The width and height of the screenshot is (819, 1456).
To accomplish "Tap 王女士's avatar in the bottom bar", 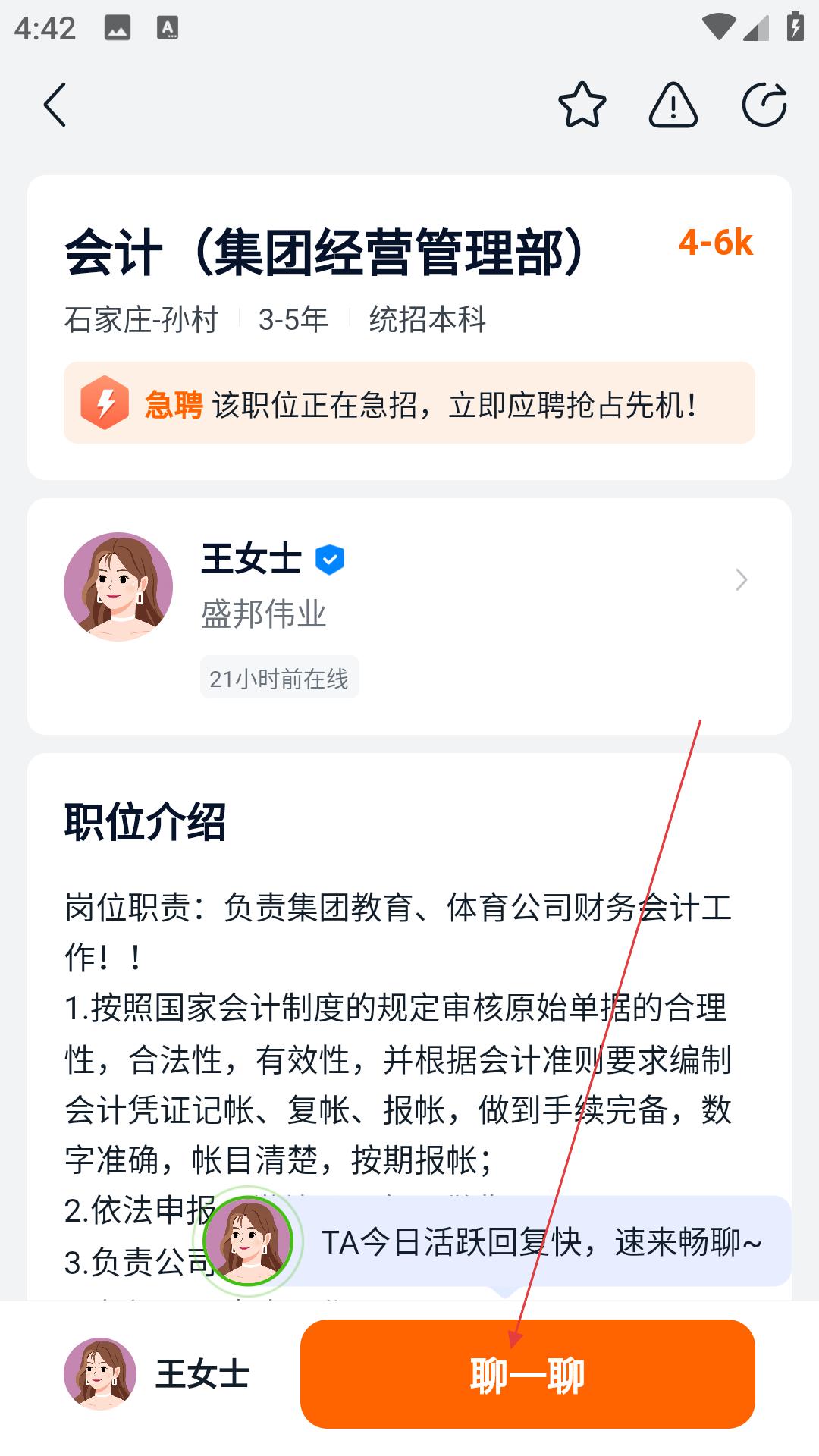I will (100, 1374).
